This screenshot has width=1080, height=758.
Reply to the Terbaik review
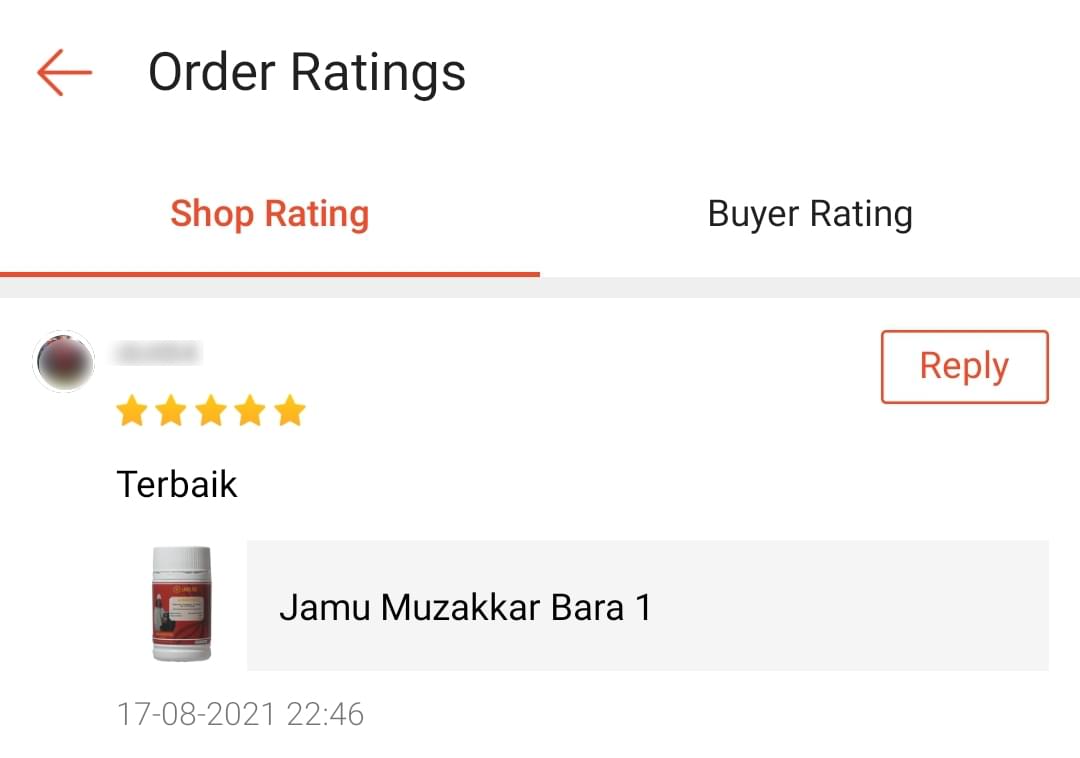tap(963, 366)
